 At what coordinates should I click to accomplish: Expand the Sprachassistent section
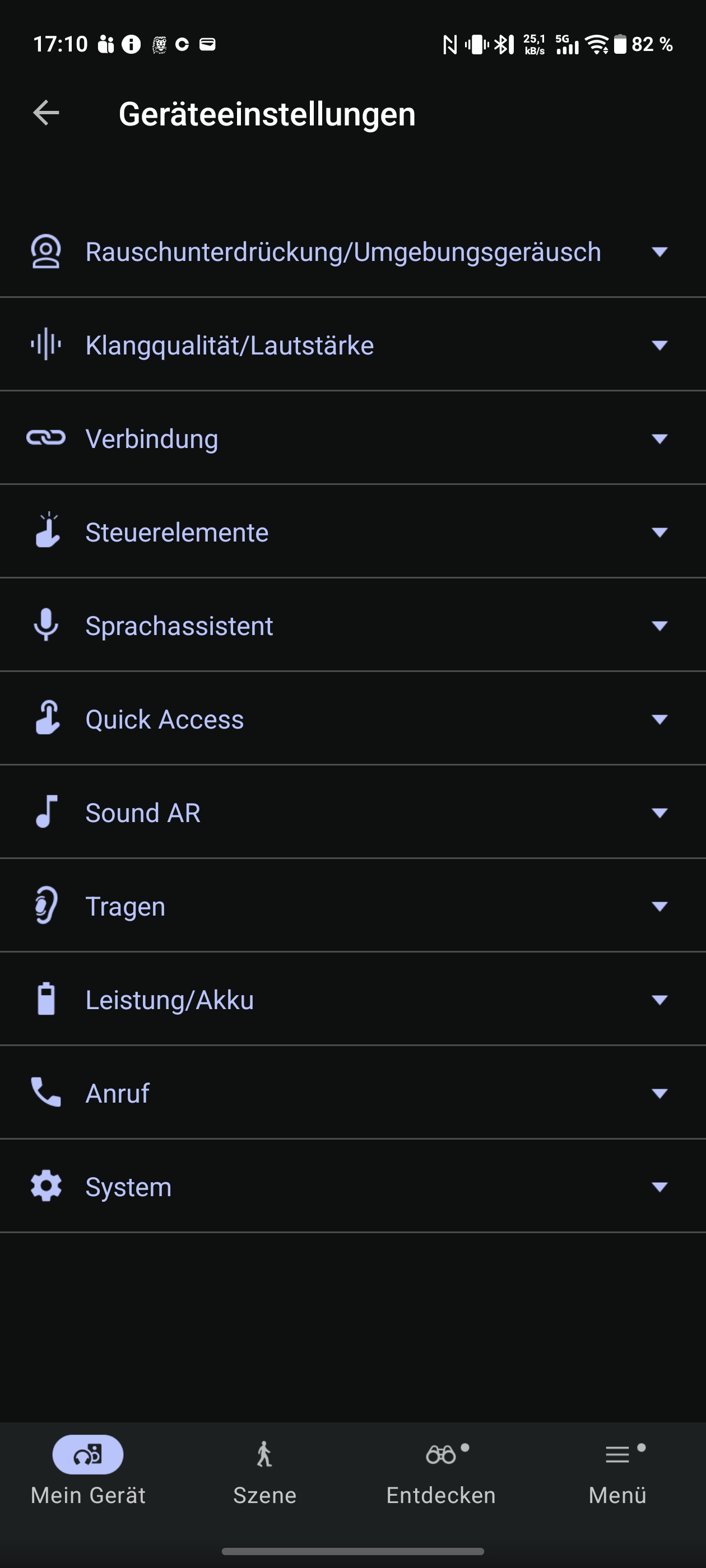352,626
